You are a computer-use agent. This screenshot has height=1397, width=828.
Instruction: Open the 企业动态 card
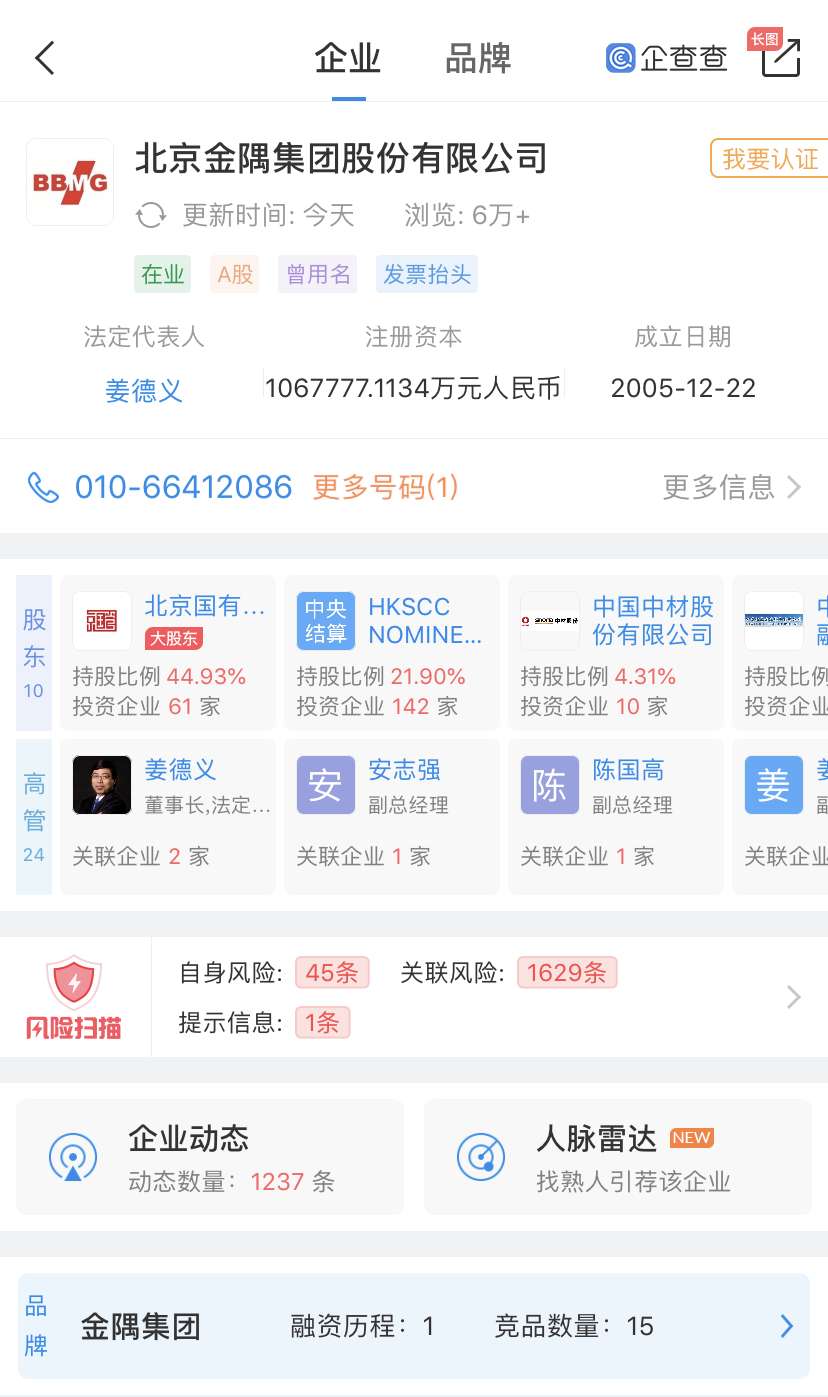click(211, 1157)
